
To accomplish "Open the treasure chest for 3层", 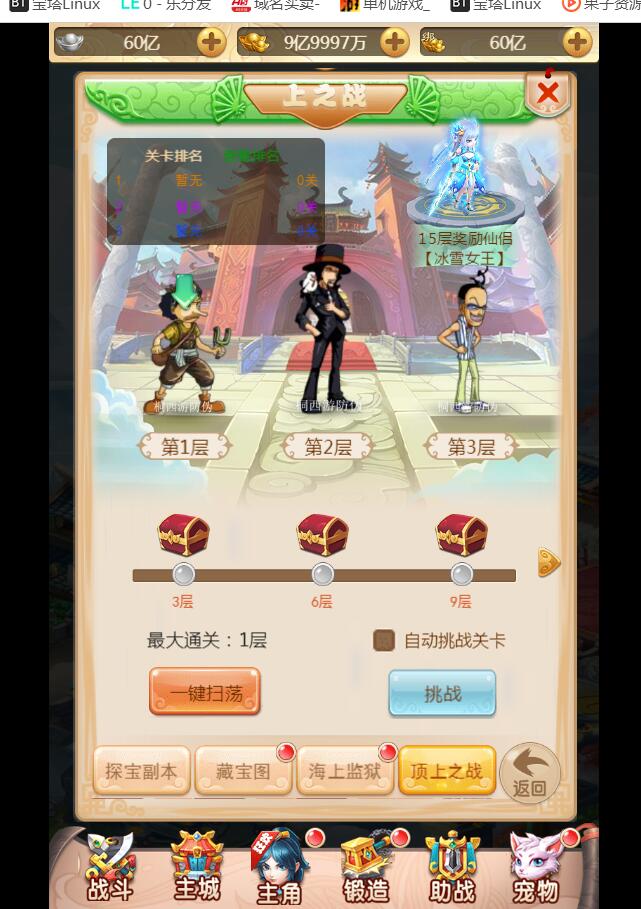I will tap(184, 535).
